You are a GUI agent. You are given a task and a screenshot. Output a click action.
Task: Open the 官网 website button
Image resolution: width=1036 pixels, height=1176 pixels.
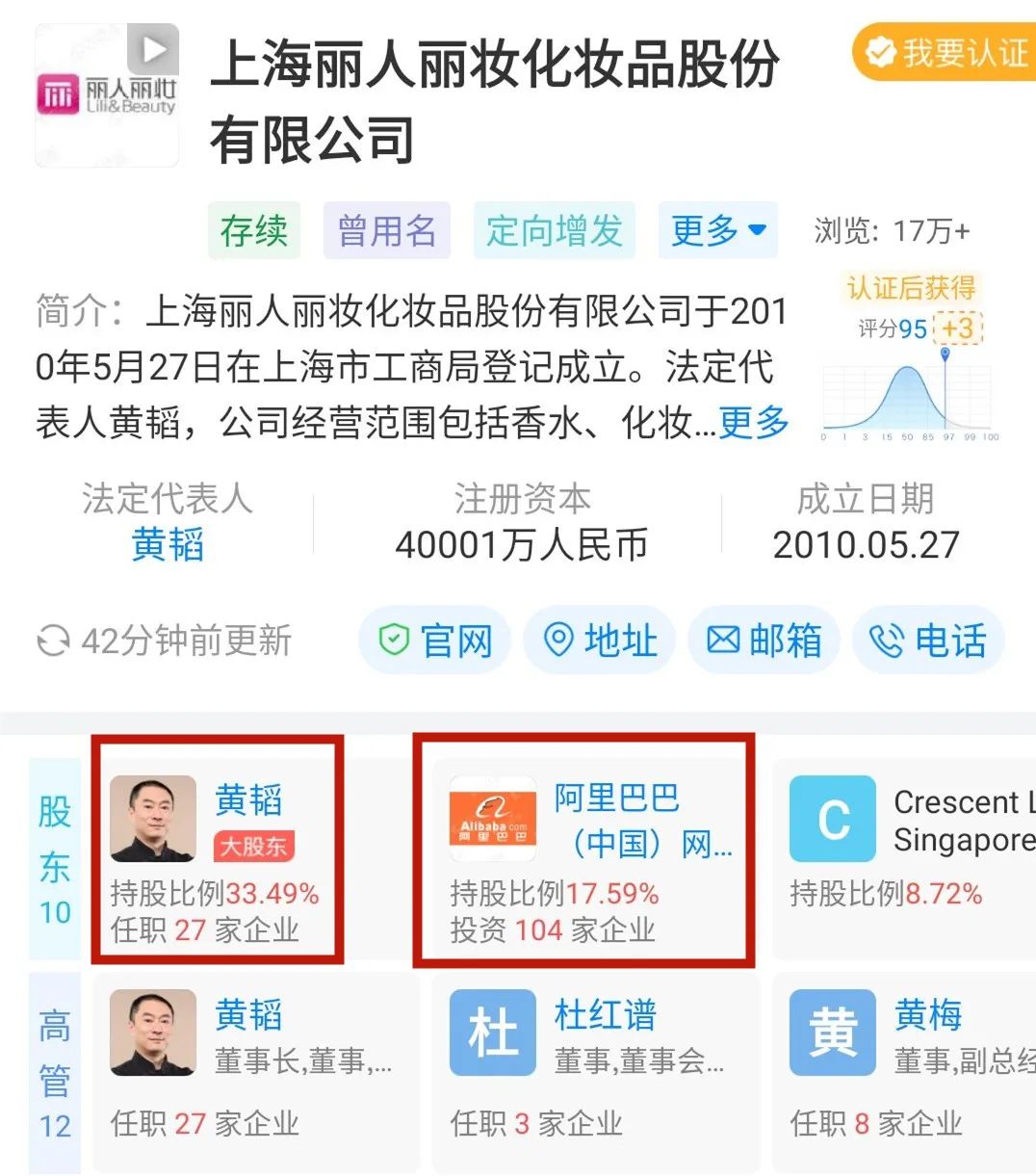click(435, 640)
